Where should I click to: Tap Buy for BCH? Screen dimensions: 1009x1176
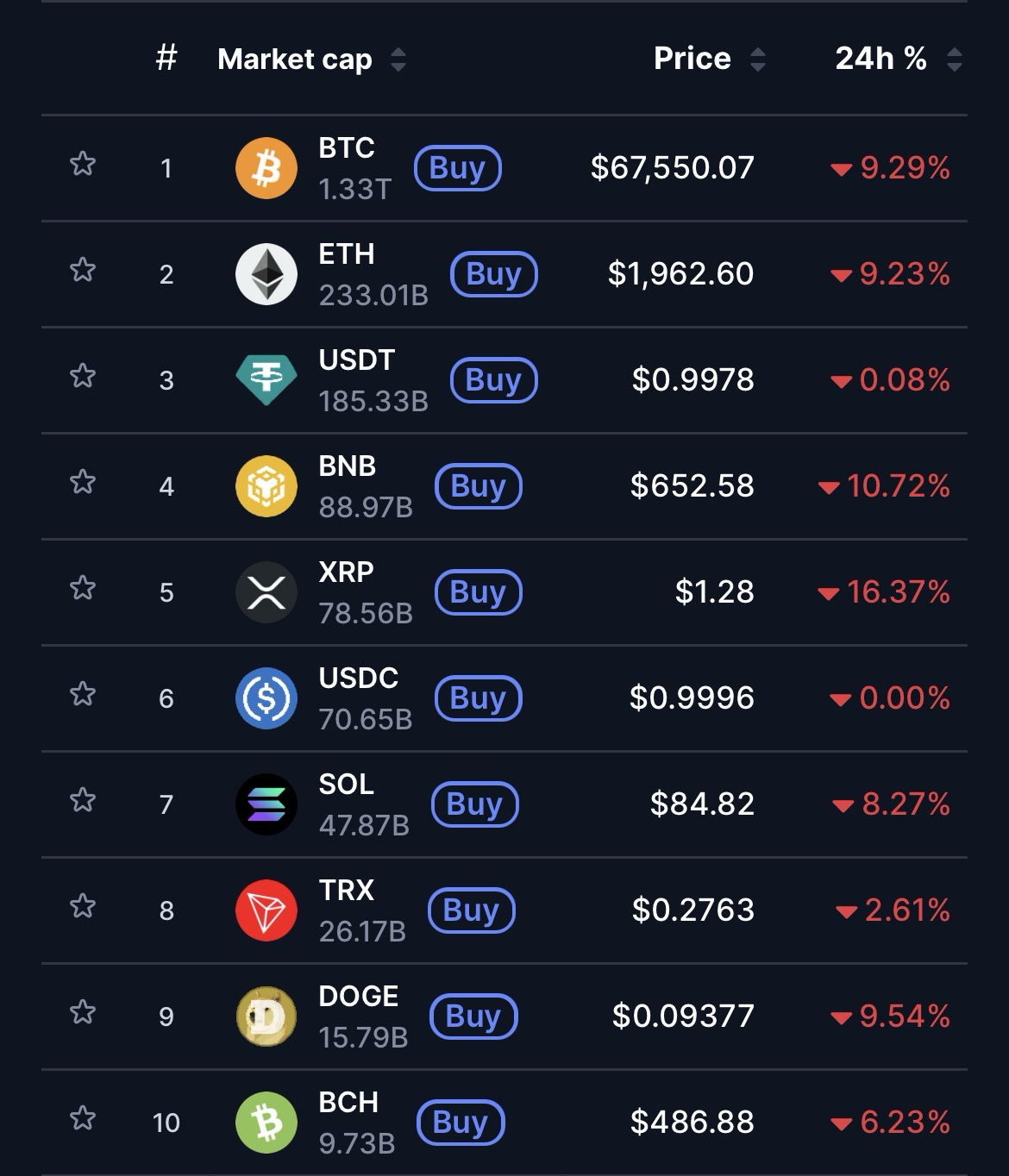click(461, 1123)
